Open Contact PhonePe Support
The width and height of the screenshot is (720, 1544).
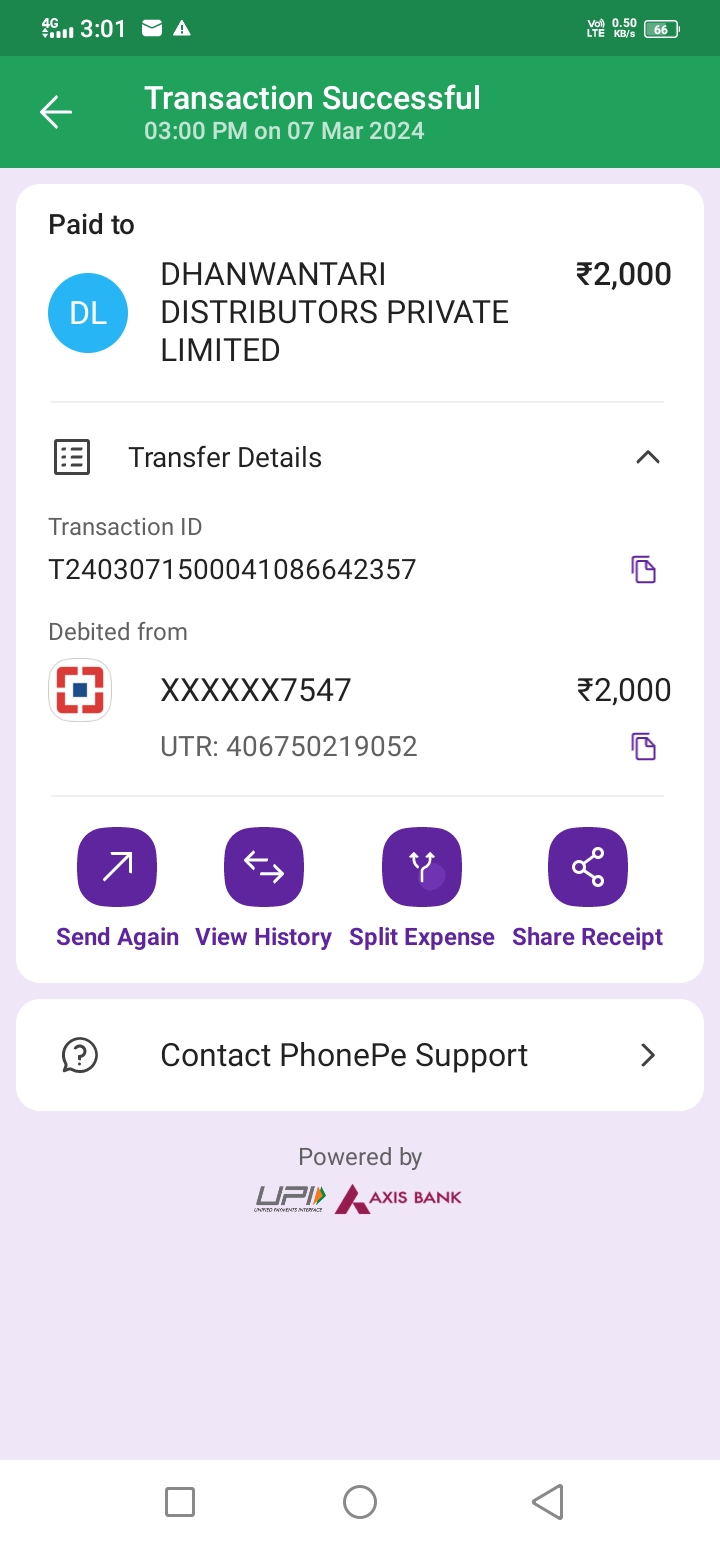360,1055
